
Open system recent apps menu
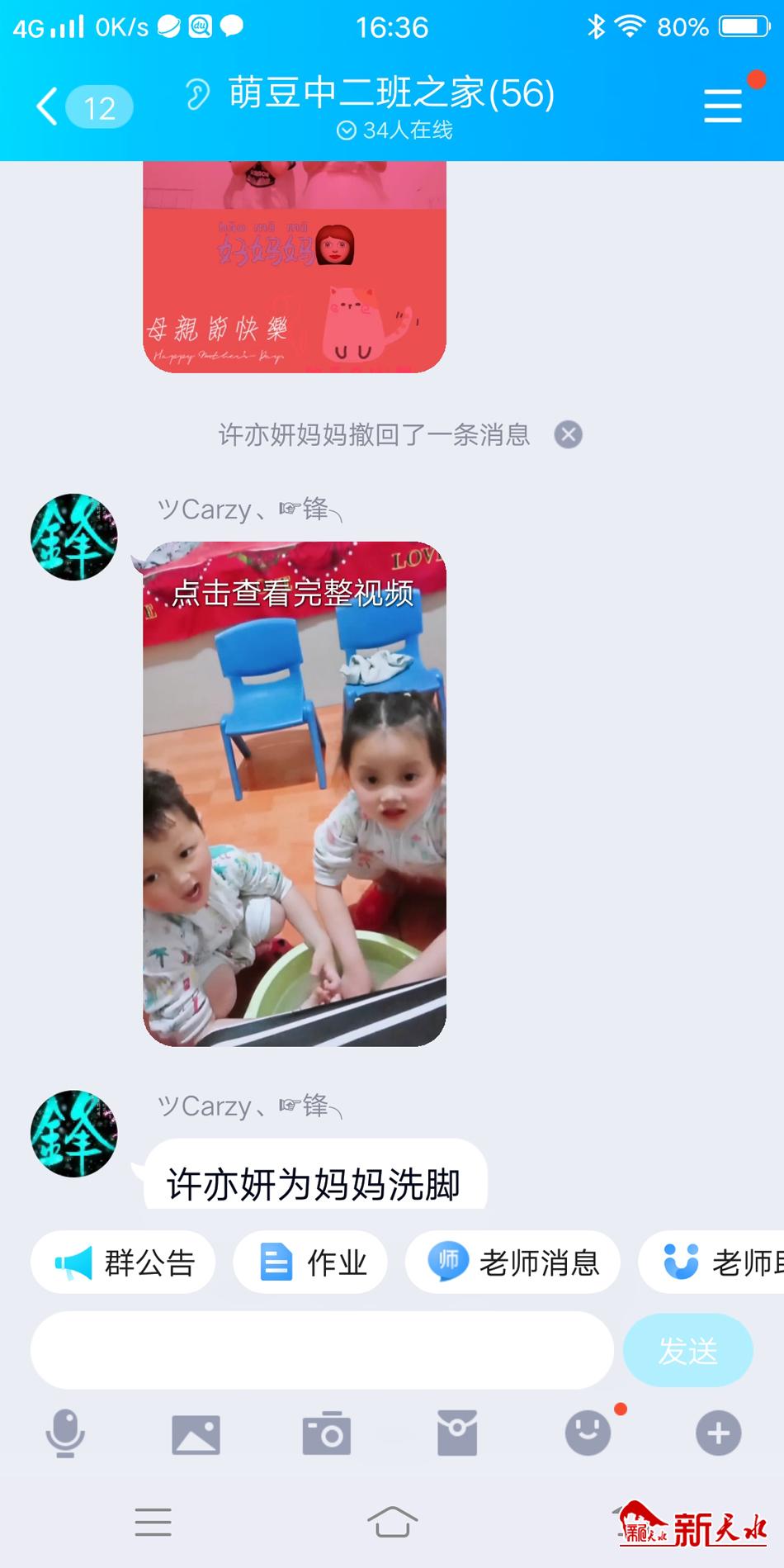(153, 1522)
